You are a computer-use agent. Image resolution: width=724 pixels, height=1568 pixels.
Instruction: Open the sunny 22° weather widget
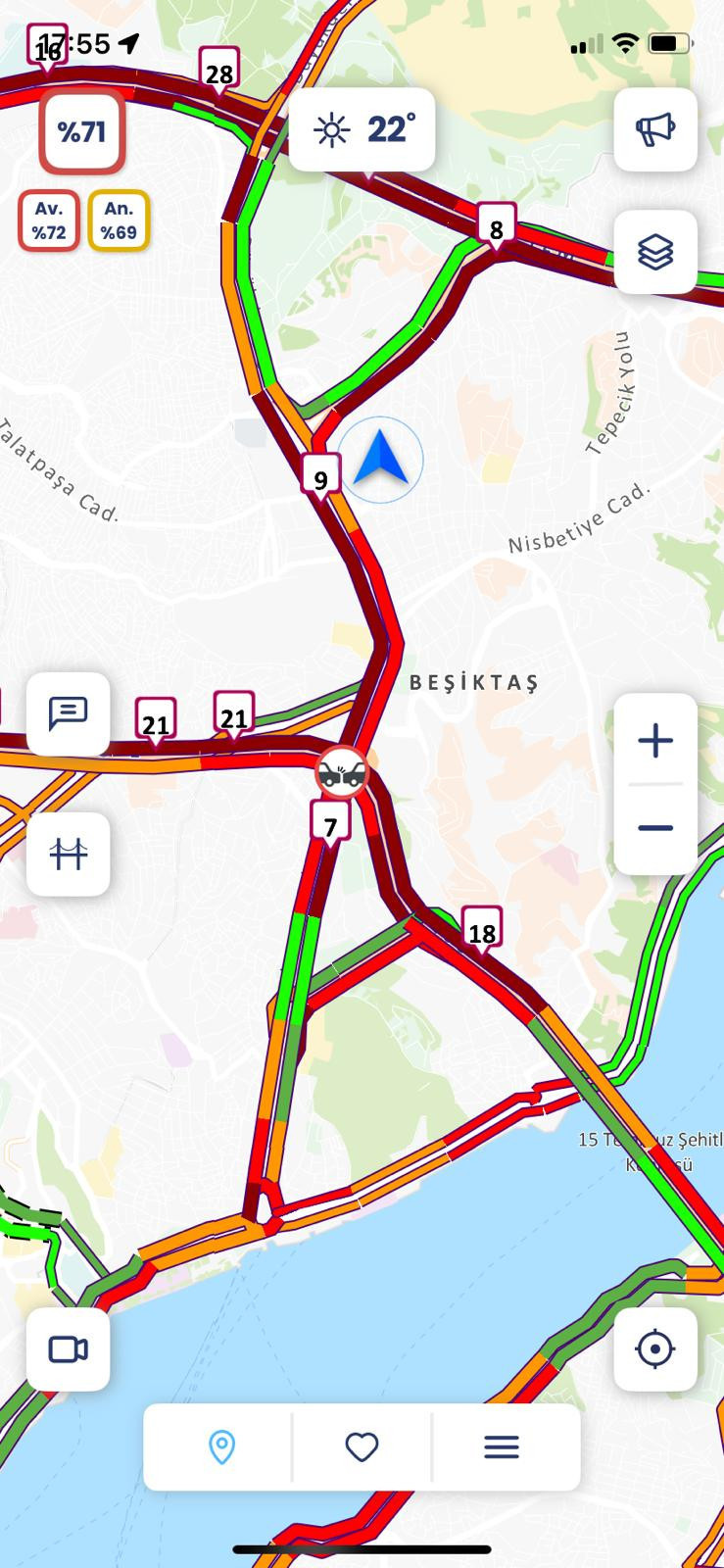pos(362,129)
